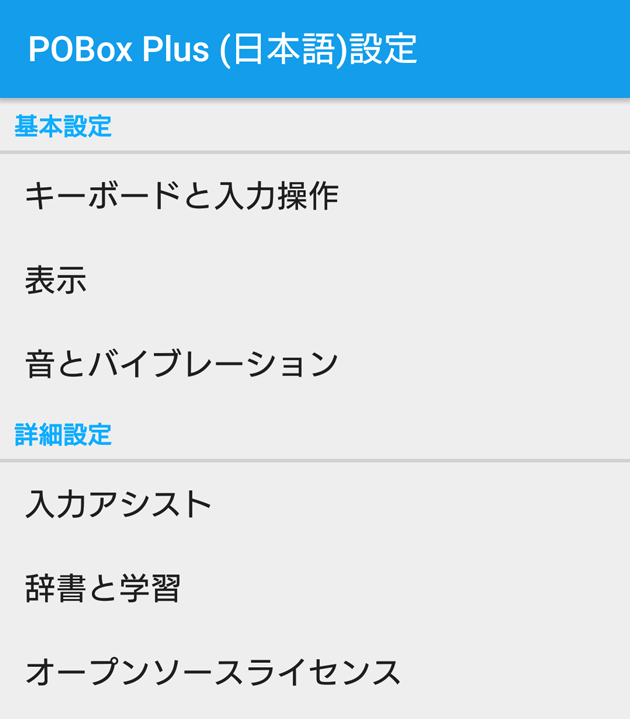Open 音とバイブレーション settings
630x719 pixels.
[x=182, y=364]
